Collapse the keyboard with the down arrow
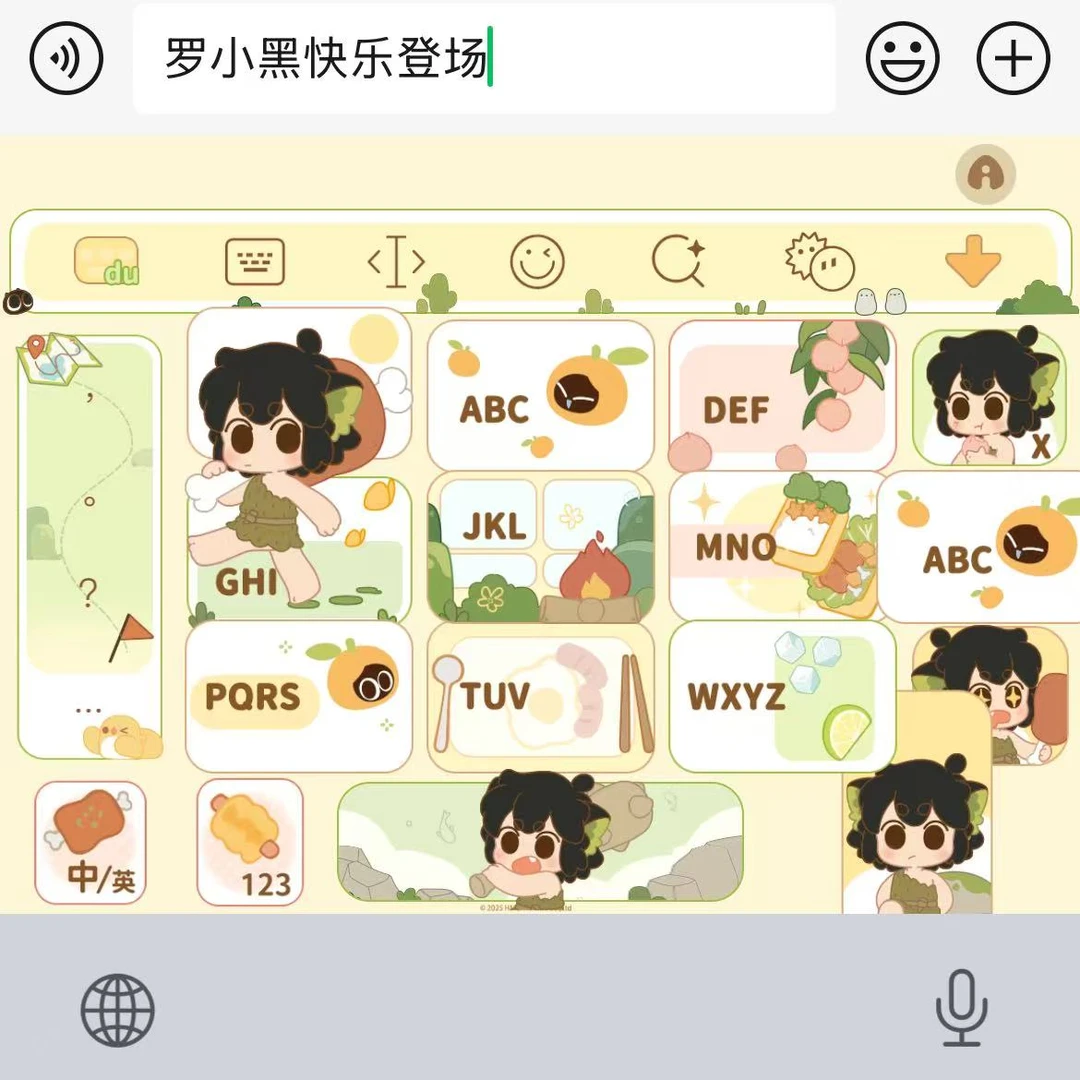The image size is (1080, 1080). (x=972, y=262)
